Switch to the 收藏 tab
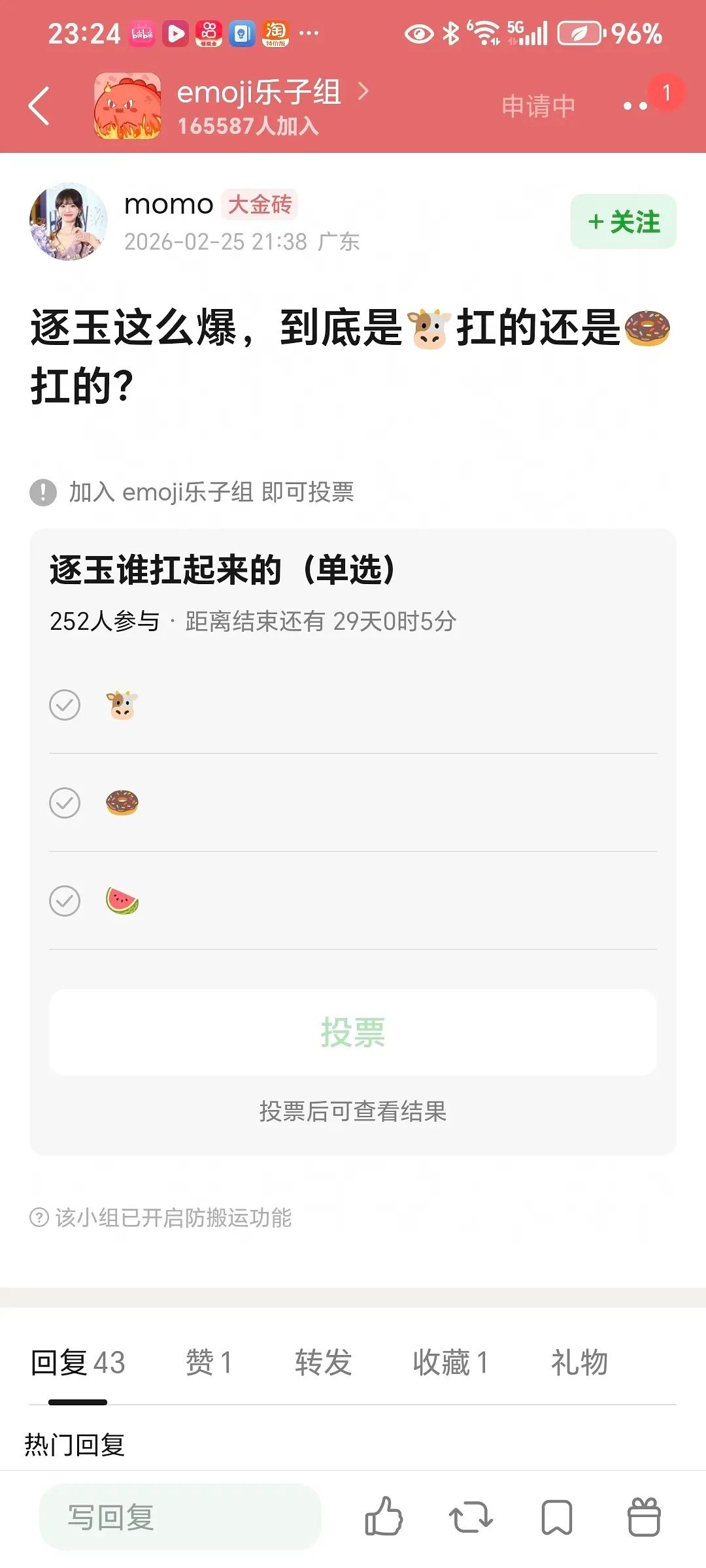Viewport: 706px width, 1568px height. [x=450, y=1363]
